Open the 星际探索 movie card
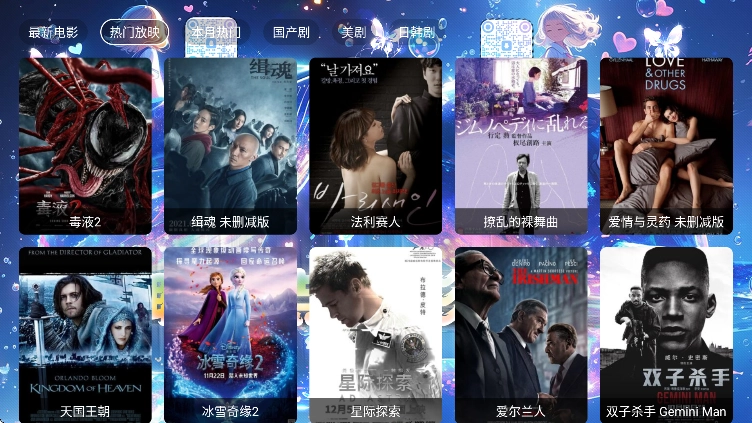 point(375,335)
